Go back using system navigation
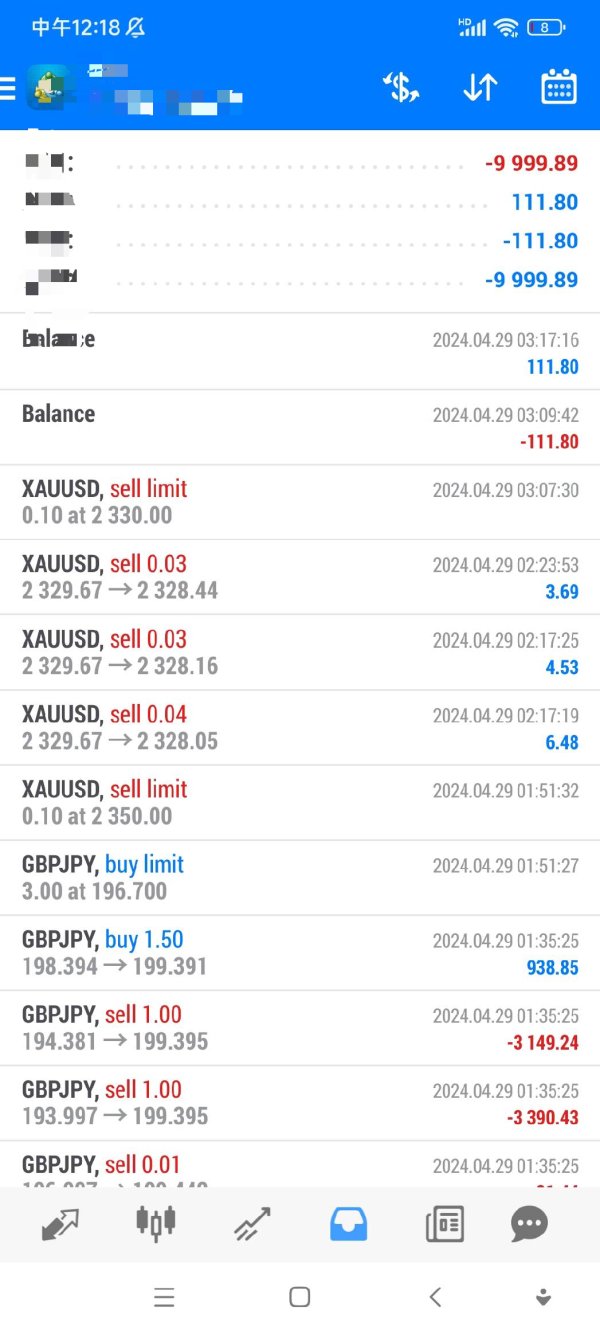The width and height of the screenshot is (600, 1334). [435, 1297]
